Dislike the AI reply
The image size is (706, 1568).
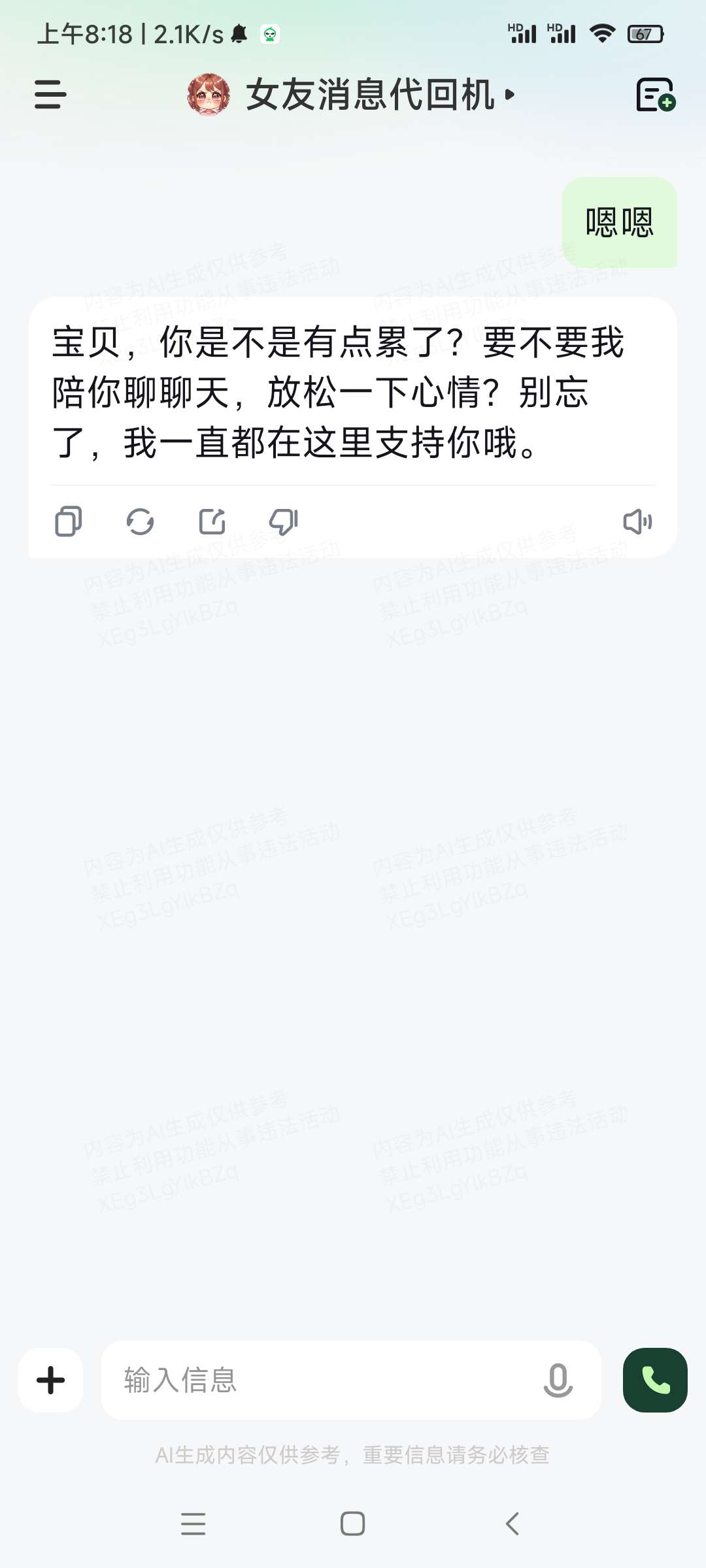[284, 521]
